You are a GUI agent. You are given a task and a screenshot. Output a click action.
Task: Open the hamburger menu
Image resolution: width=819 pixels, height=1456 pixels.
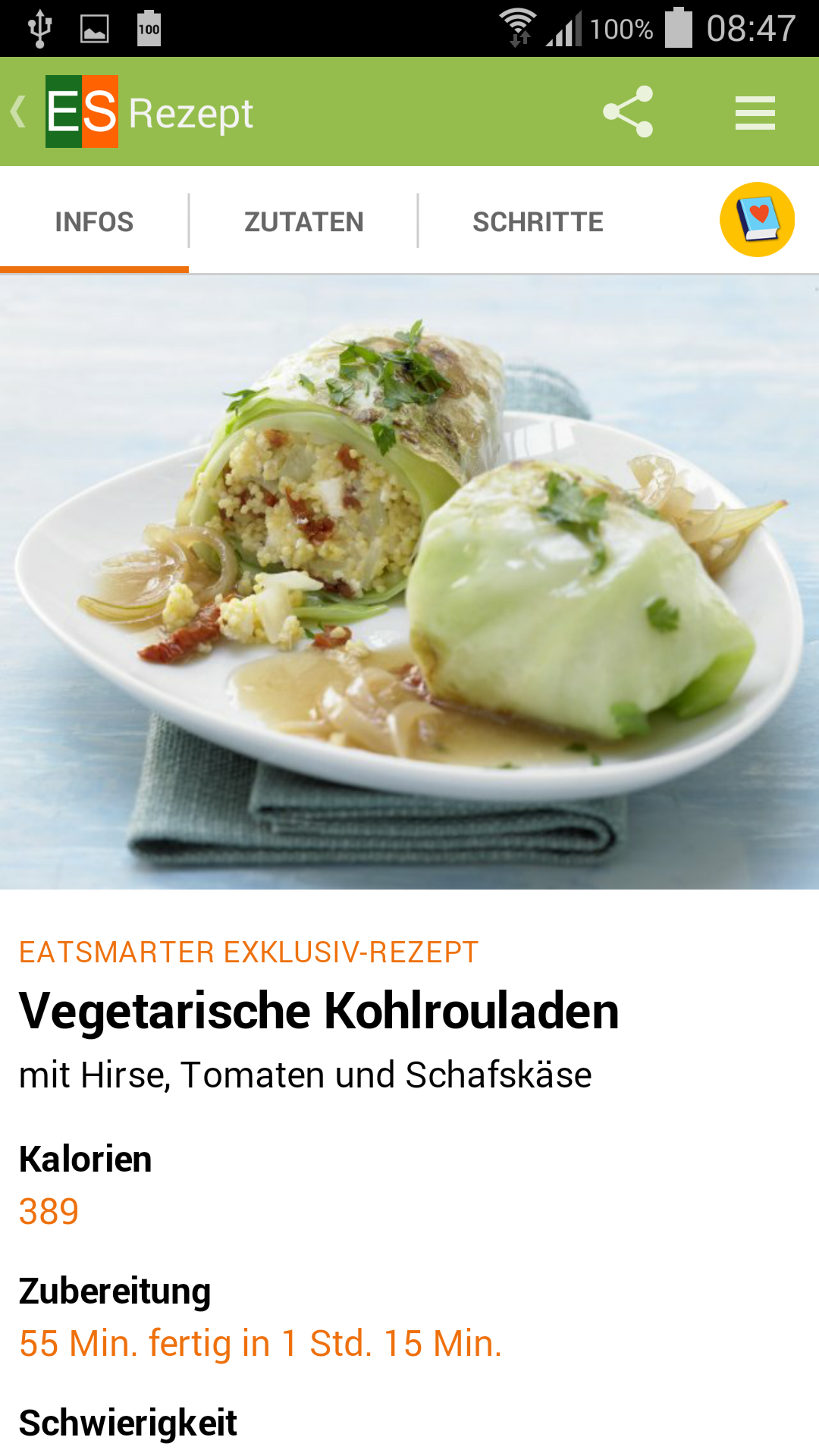pos(755,112)
